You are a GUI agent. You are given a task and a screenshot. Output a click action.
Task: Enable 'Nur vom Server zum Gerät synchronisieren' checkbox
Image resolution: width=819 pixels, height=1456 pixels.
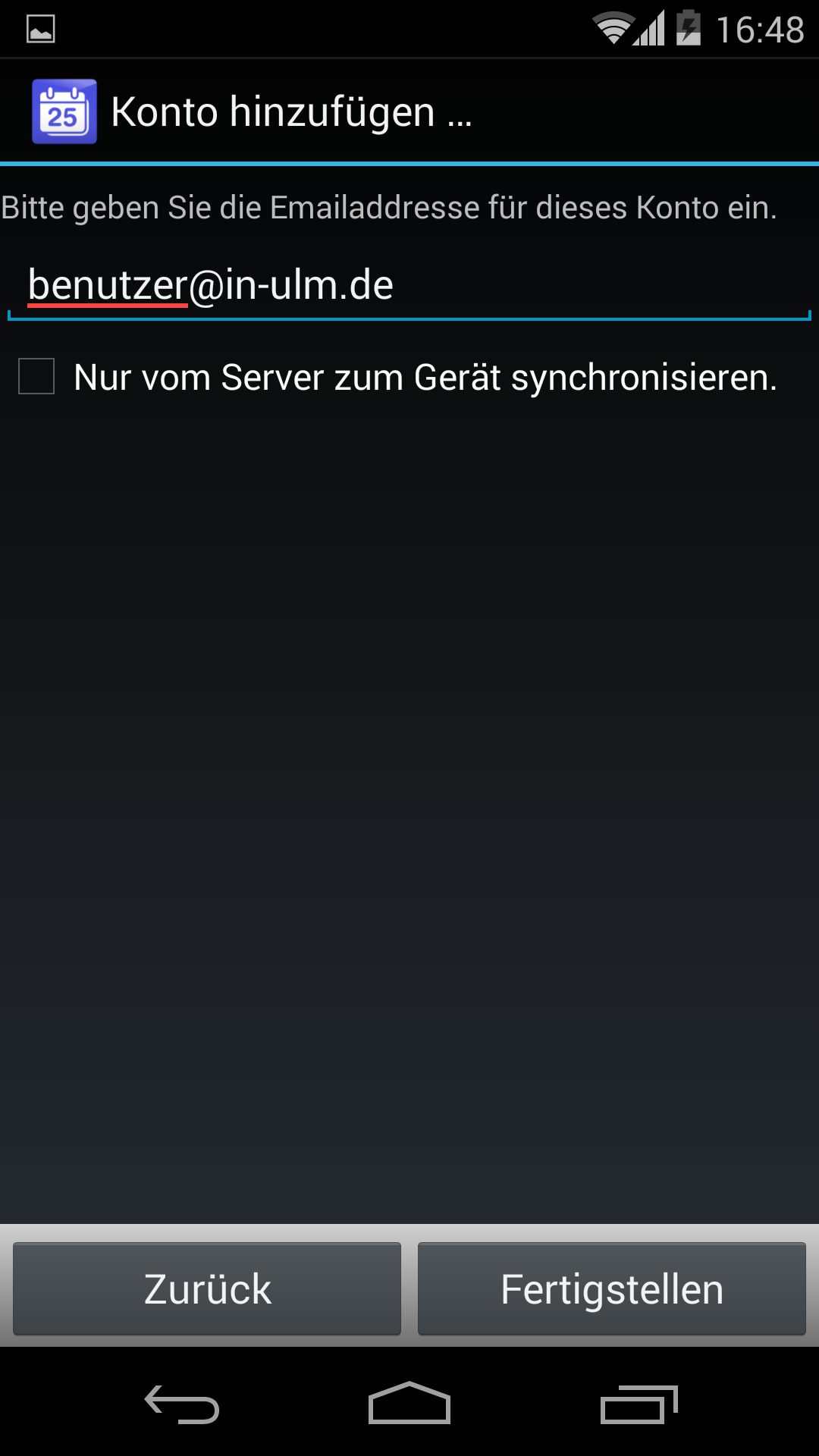(x=36, y=376)
